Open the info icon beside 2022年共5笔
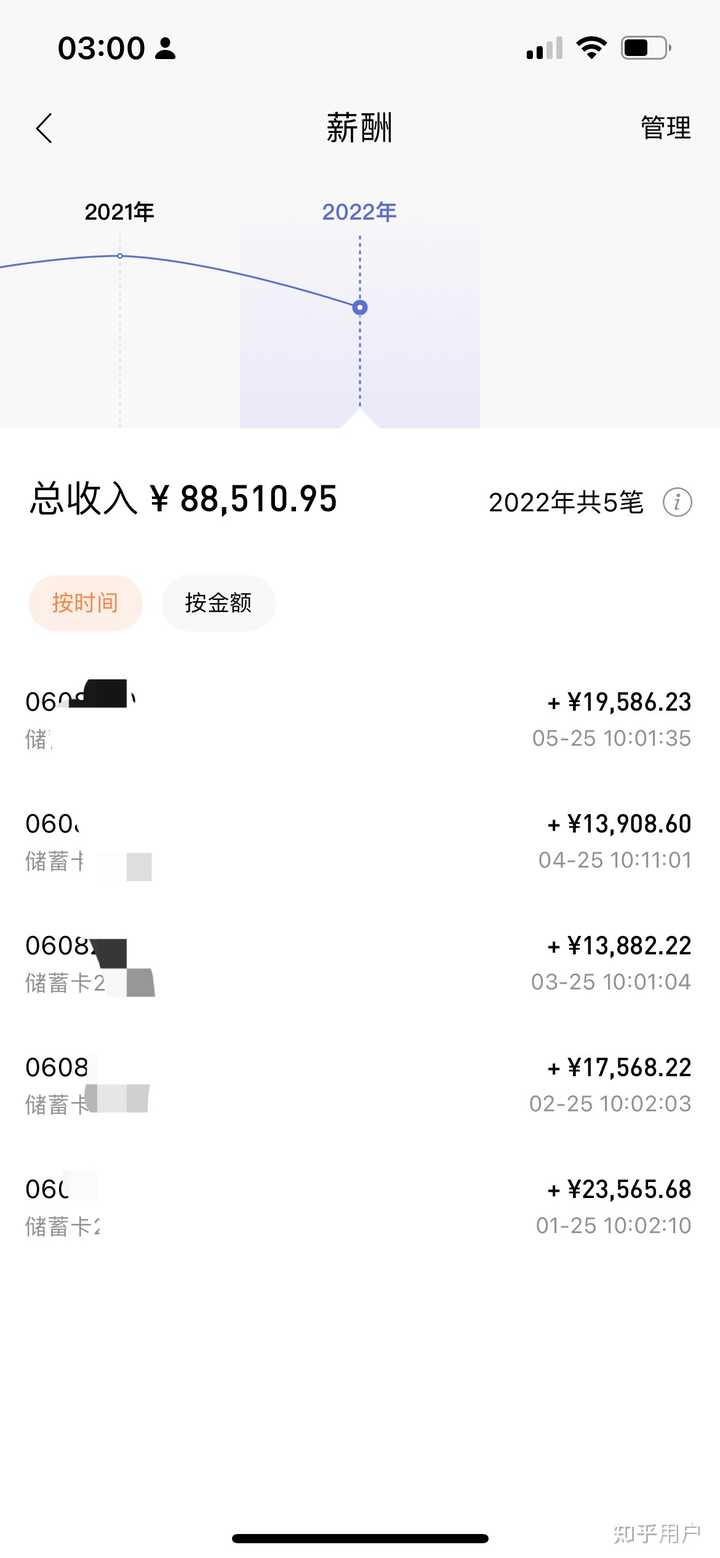The image size is (720, 1558). (x=677, y=502)
